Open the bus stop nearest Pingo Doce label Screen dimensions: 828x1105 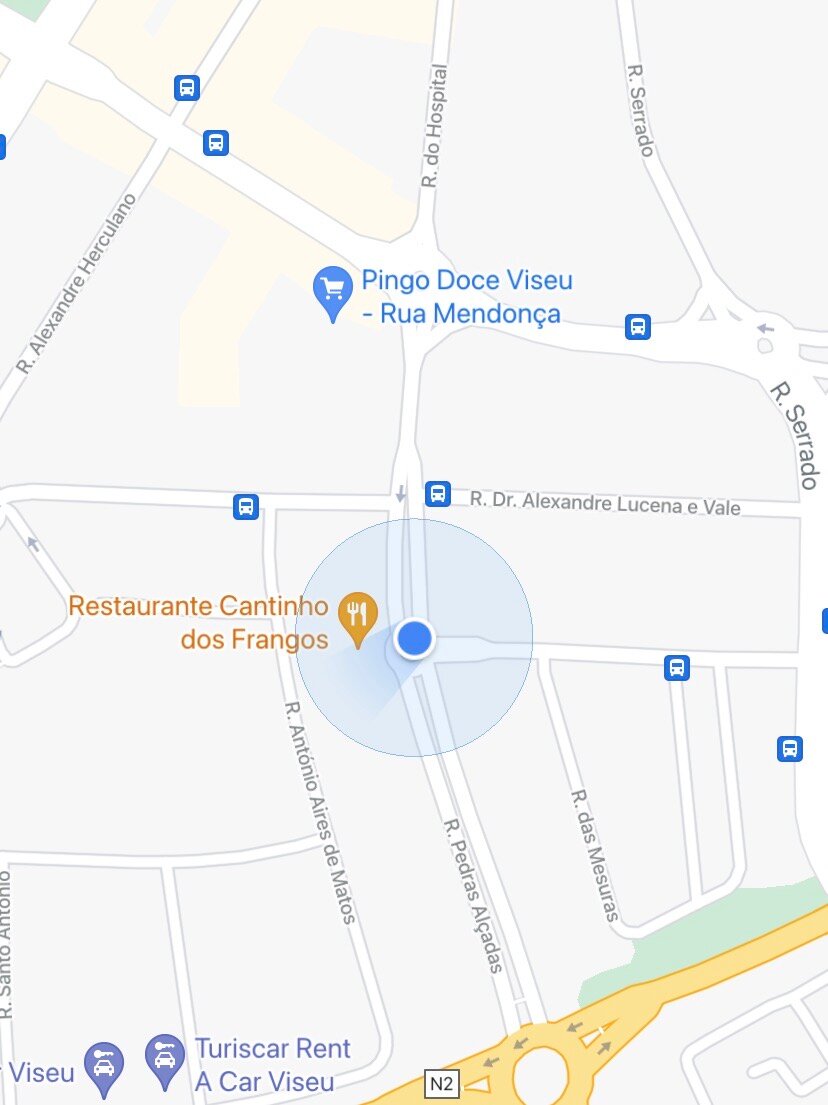coord(638,326)
